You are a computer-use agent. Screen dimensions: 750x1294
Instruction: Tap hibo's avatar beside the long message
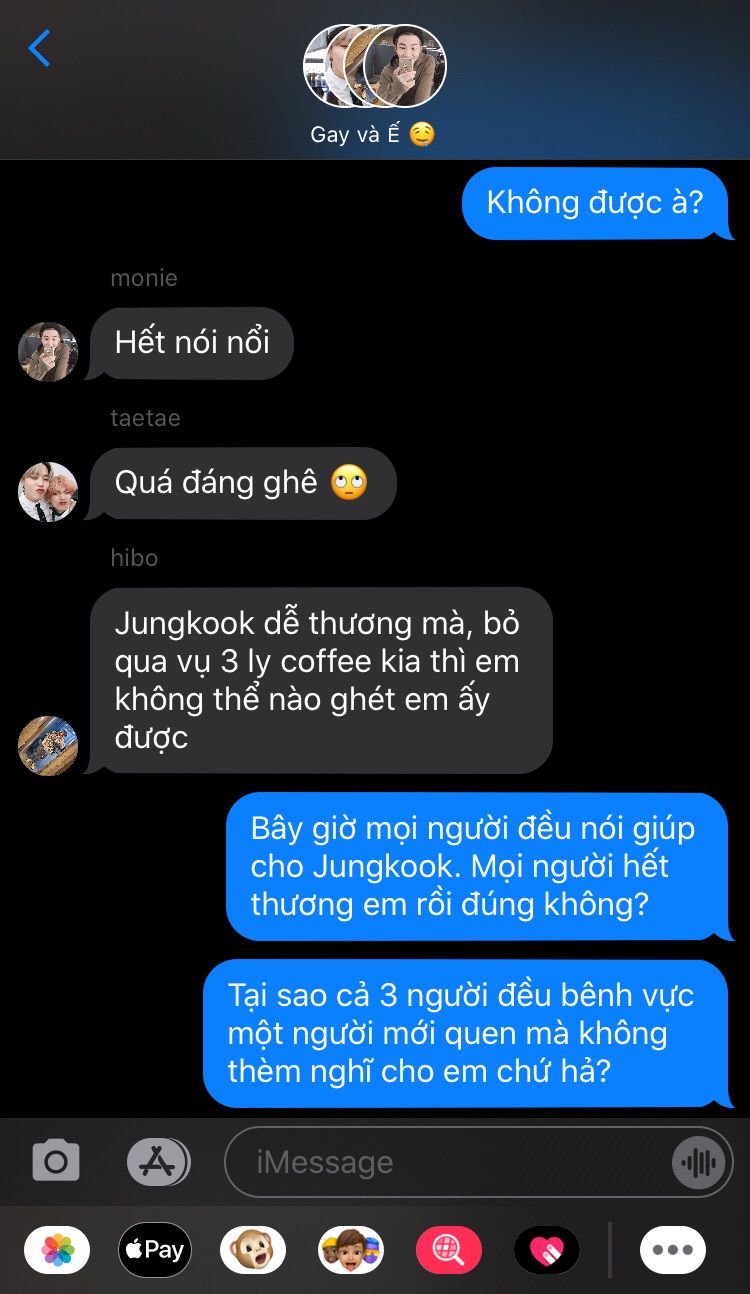click(48, 745)
